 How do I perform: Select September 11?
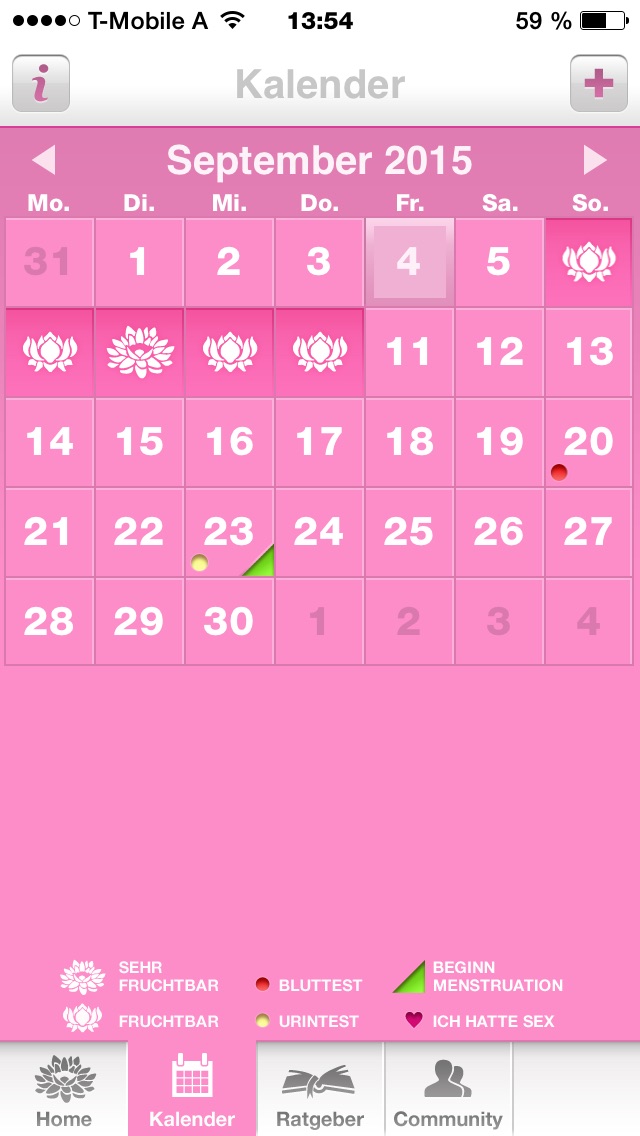(409, 352)
